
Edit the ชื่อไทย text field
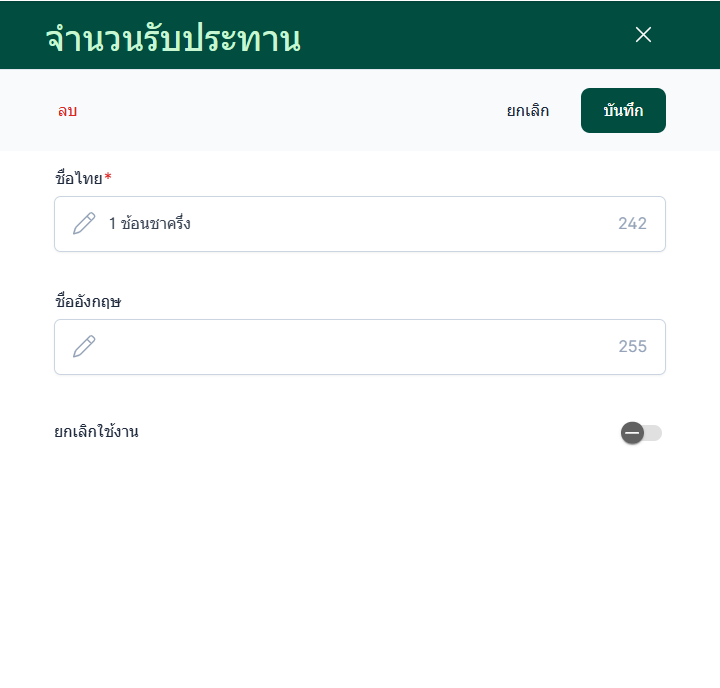pyautogui.click(x=360, y=224)
